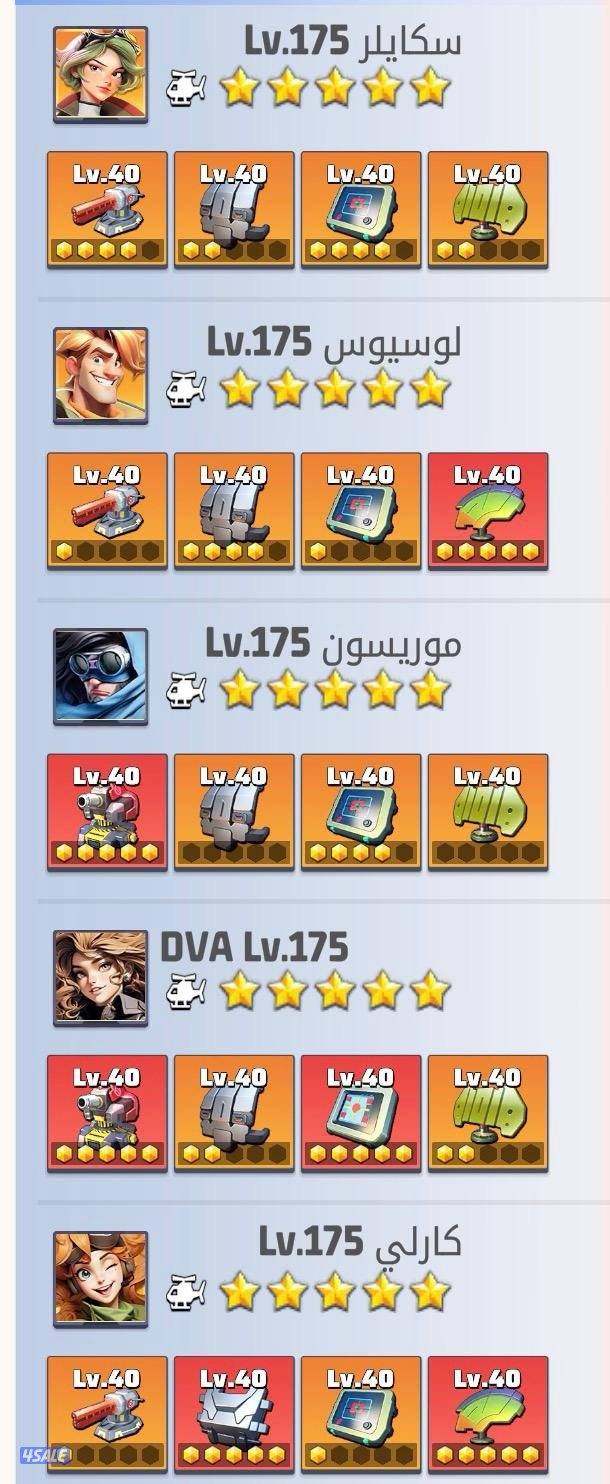Inspect لوسيوس's Lv.40 armor gear

pyautogui.click(x=234, y=510)
